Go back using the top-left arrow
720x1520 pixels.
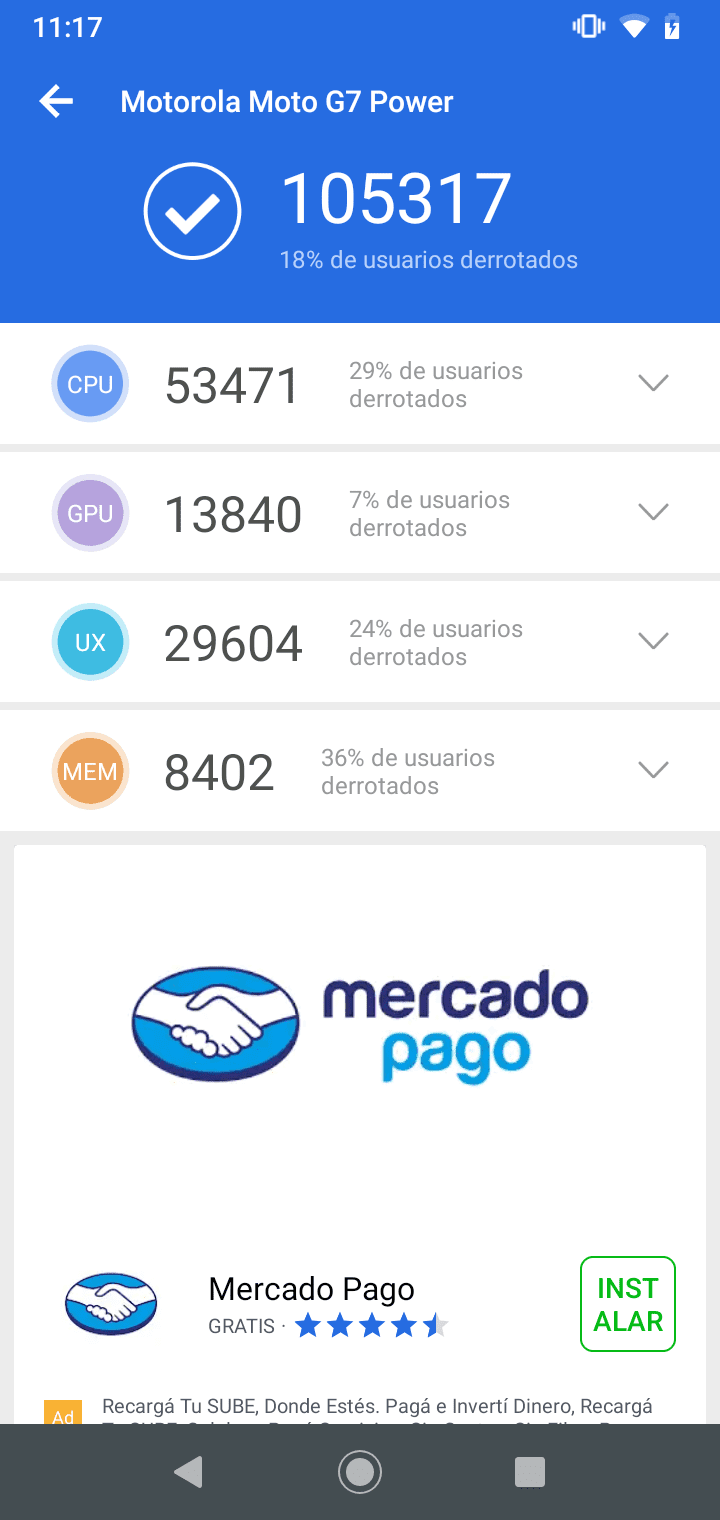click(x=56, y=101)
